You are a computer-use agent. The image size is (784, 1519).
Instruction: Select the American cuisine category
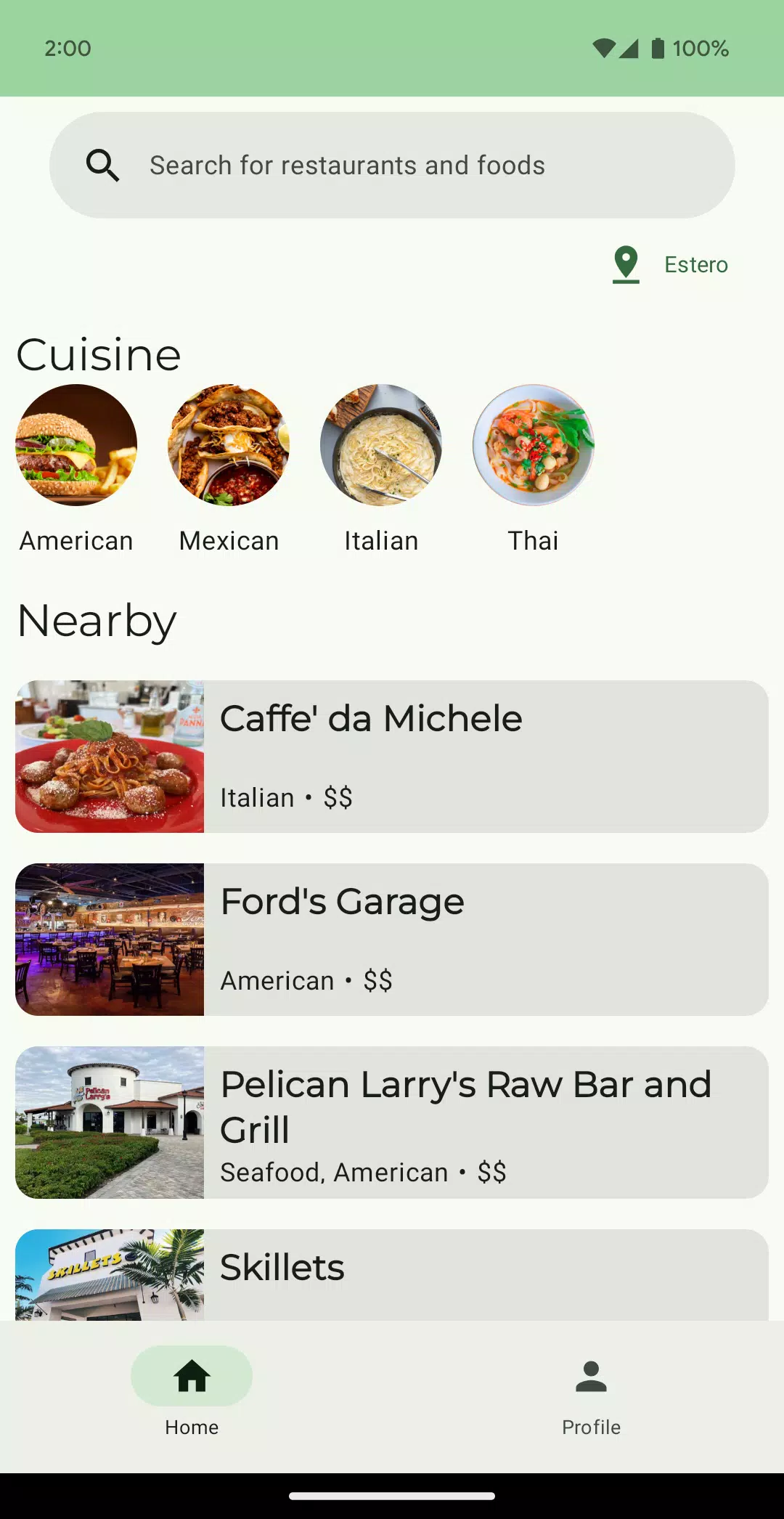click(76, 470)
